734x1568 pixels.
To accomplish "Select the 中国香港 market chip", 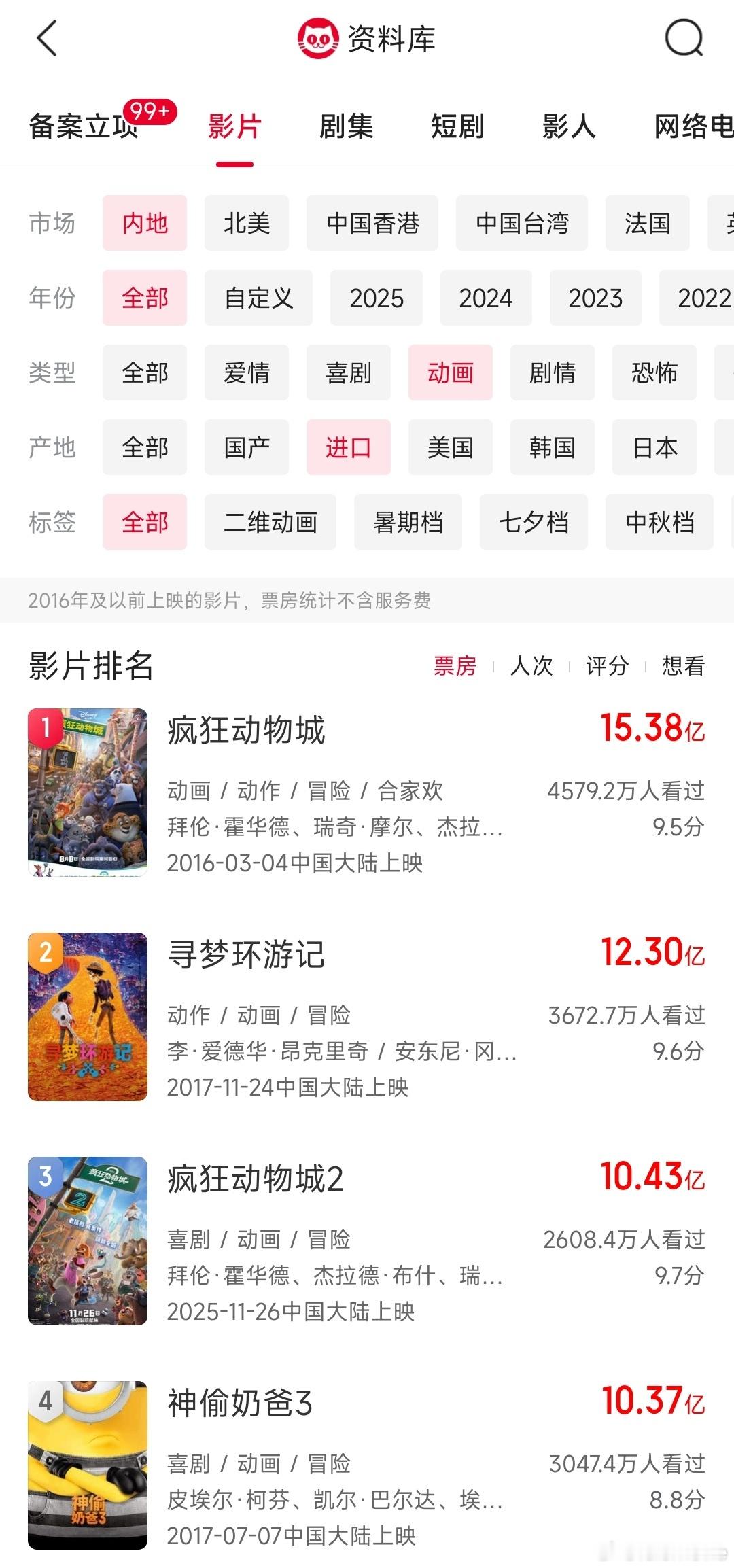I will pos(372,224).
